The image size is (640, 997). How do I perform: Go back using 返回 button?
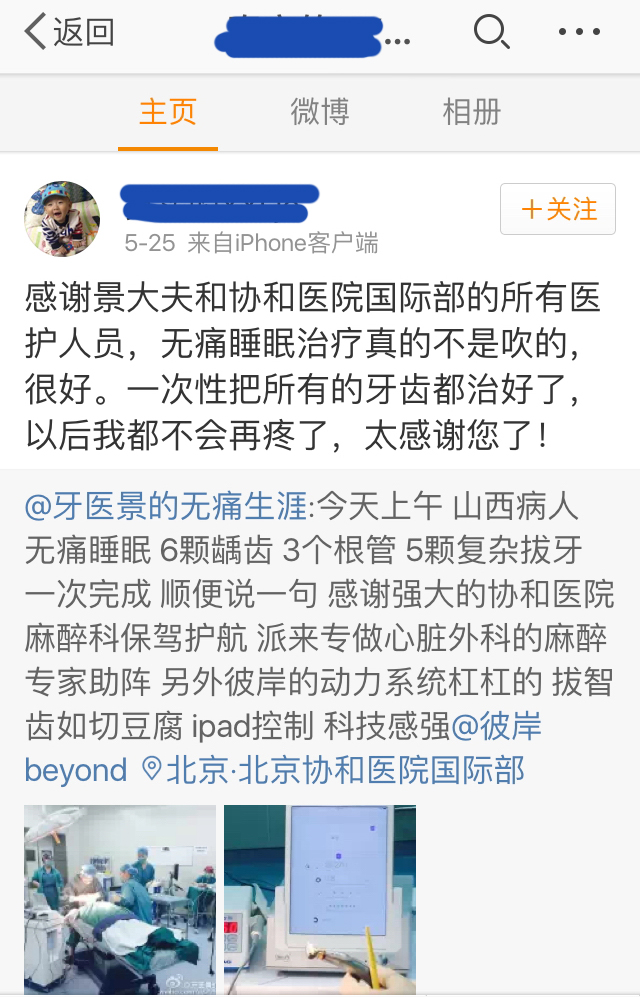click(68, 33)
